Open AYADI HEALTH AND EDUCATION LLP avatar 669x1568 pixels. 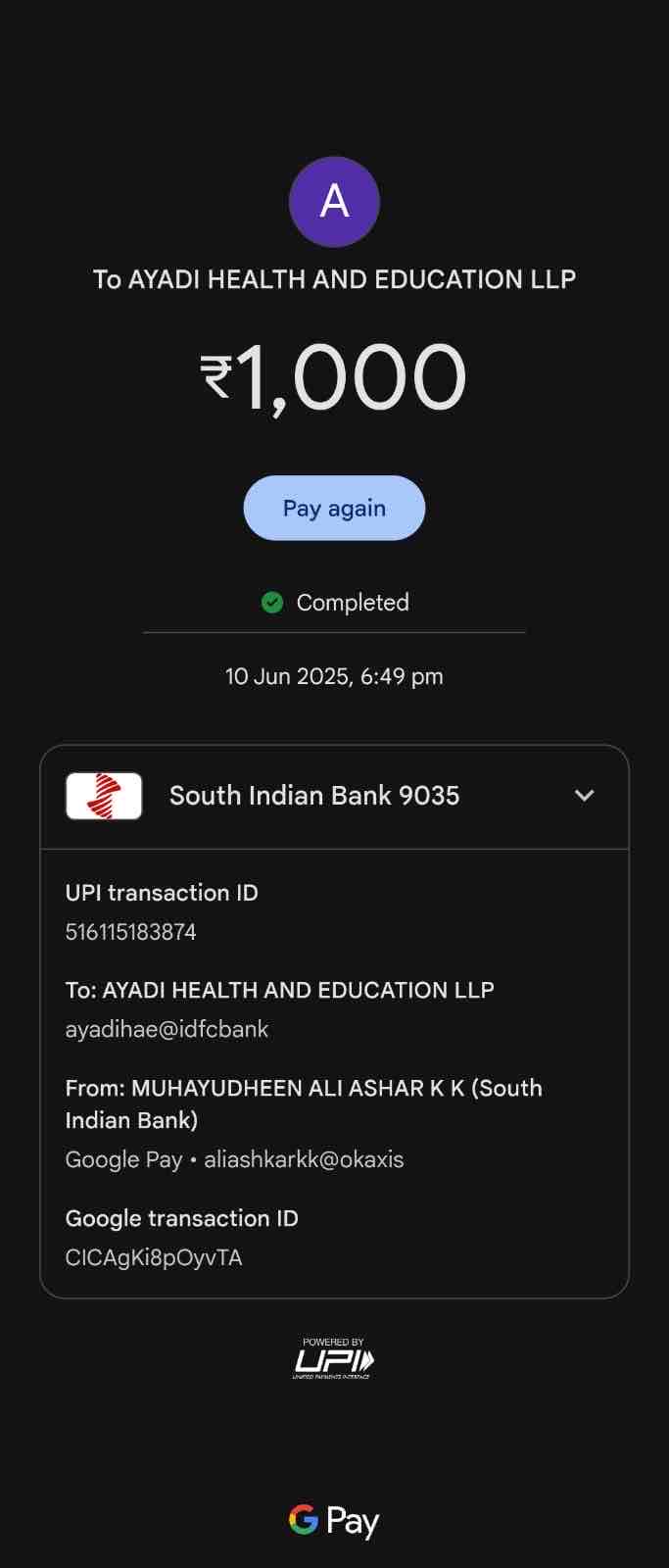334,202
